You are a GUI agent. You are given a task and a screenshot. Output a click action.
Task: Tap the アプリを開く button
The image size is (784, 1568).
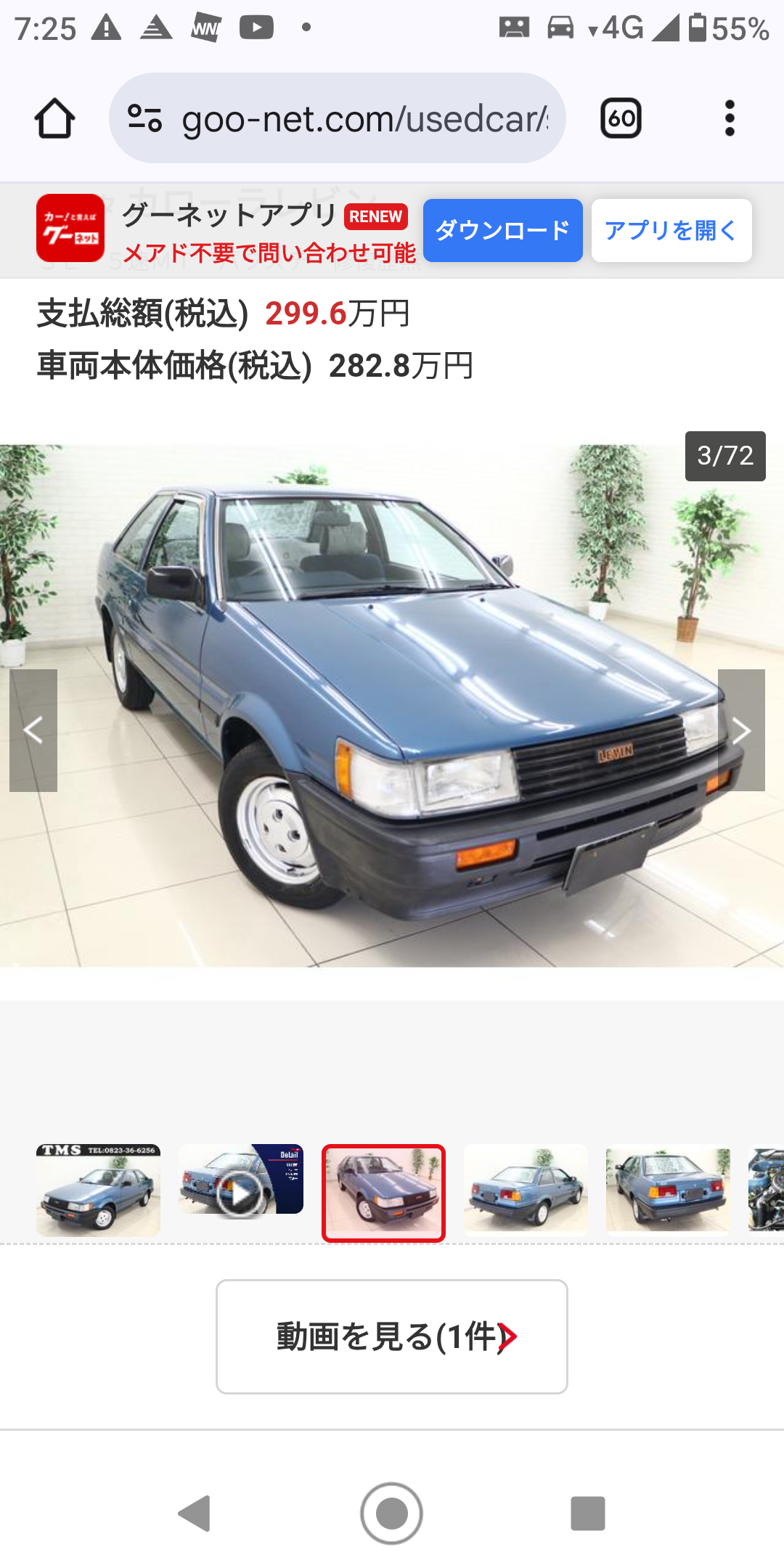click(x=671, y=230)
